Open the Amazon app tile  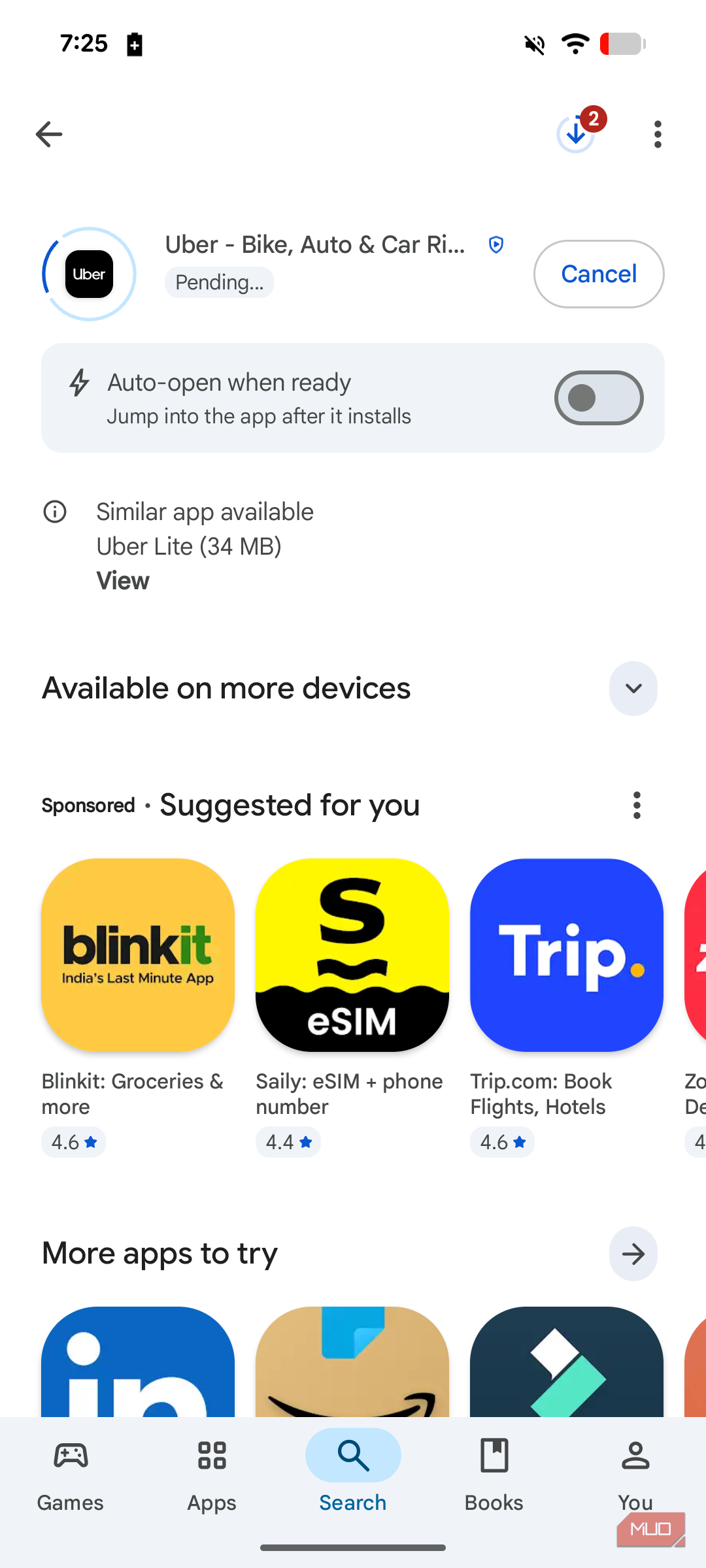coord(352,1362)
